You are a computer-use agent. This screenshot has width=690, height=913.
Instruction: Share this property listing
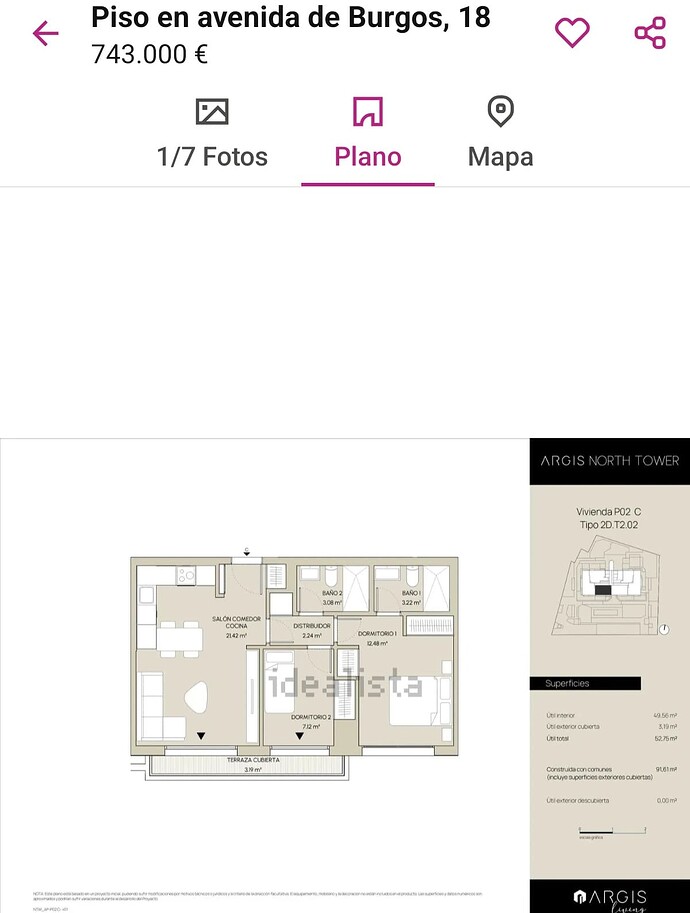coord(650,33)
